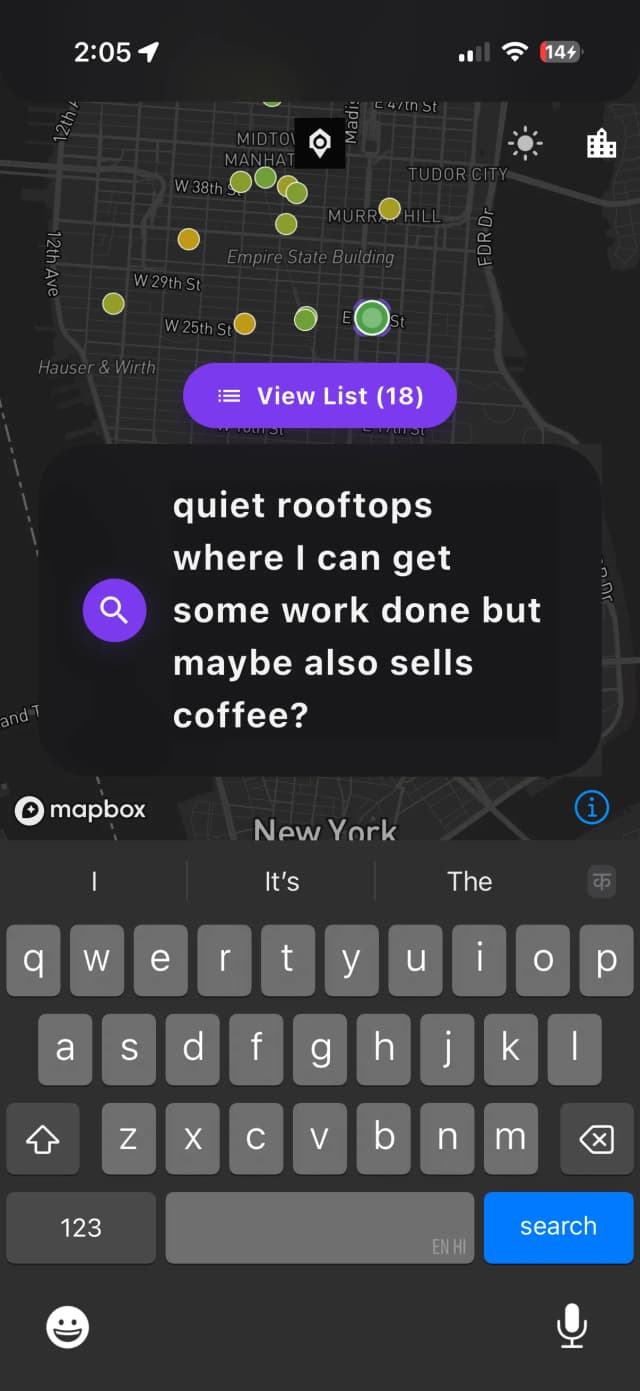Image resolution: width=640 pixels, height=1391 pixels.
Task: Select the highlighted green map pin
Action: tap(372, 319)
